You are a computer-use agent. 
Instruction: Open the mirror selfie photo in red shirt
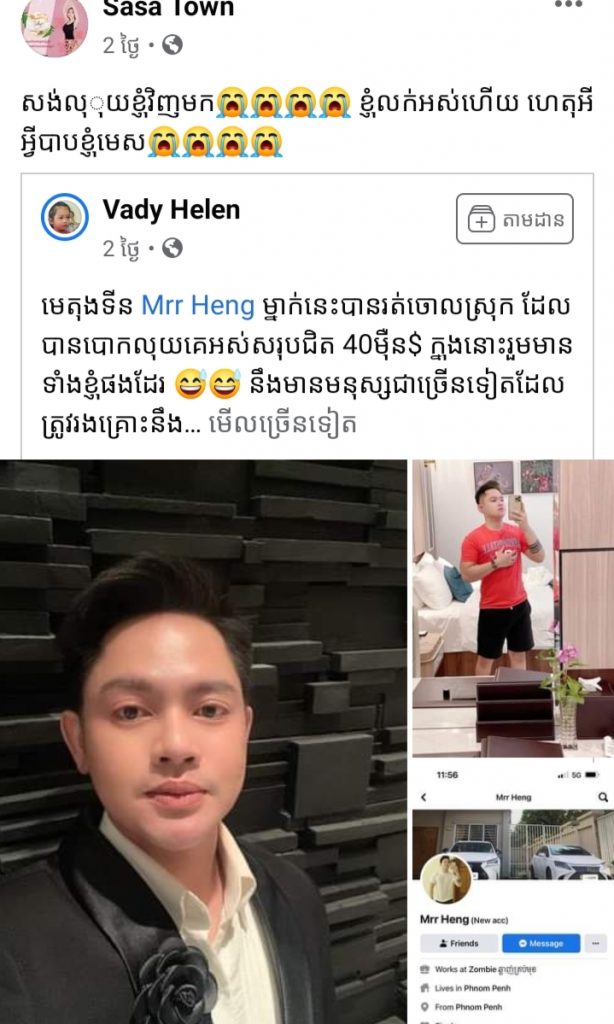point(510,607)
